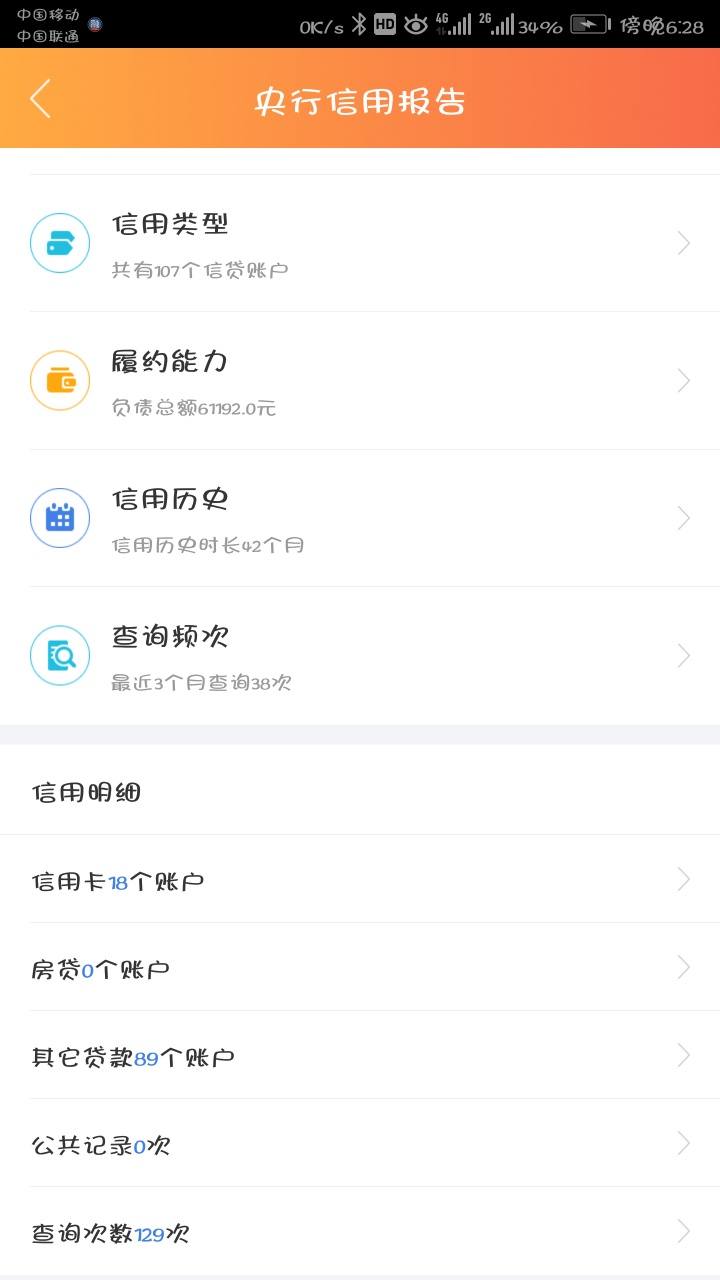The width and height of the screenshot is (720, 1280).
Task: Open 信用卡18个账户 details
Action: click(x=360, y=879)
